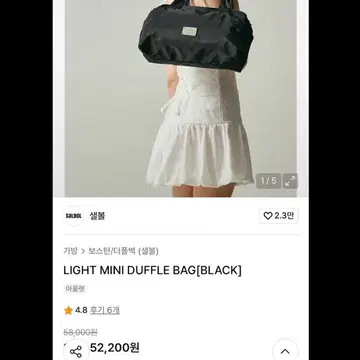Open the duffle bag product photo
The height and width of the screenshot is (360, 360).
tap(181, 98)
